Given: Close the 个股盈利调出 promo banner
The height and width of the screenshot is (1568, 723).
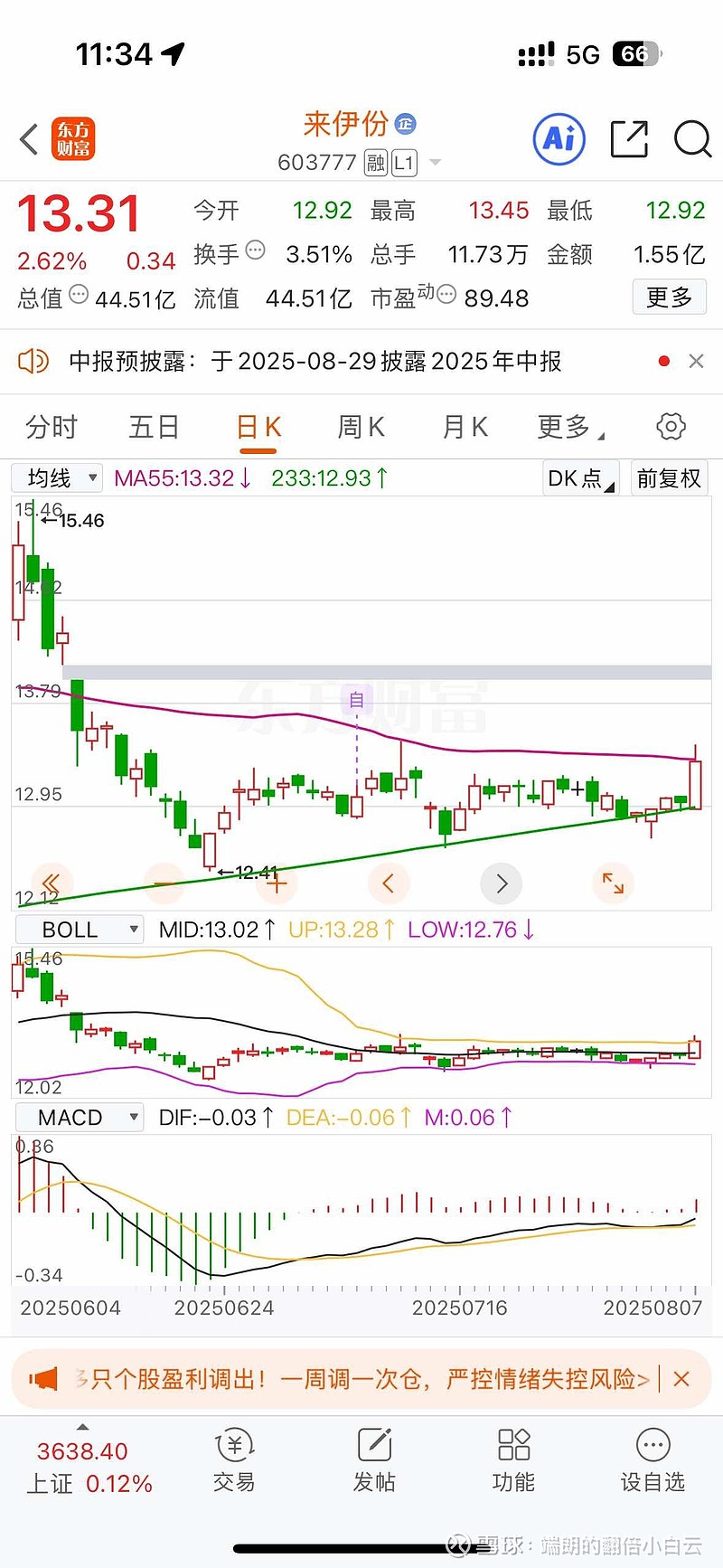Looking at the screenshot, I should coord(682,1379).
